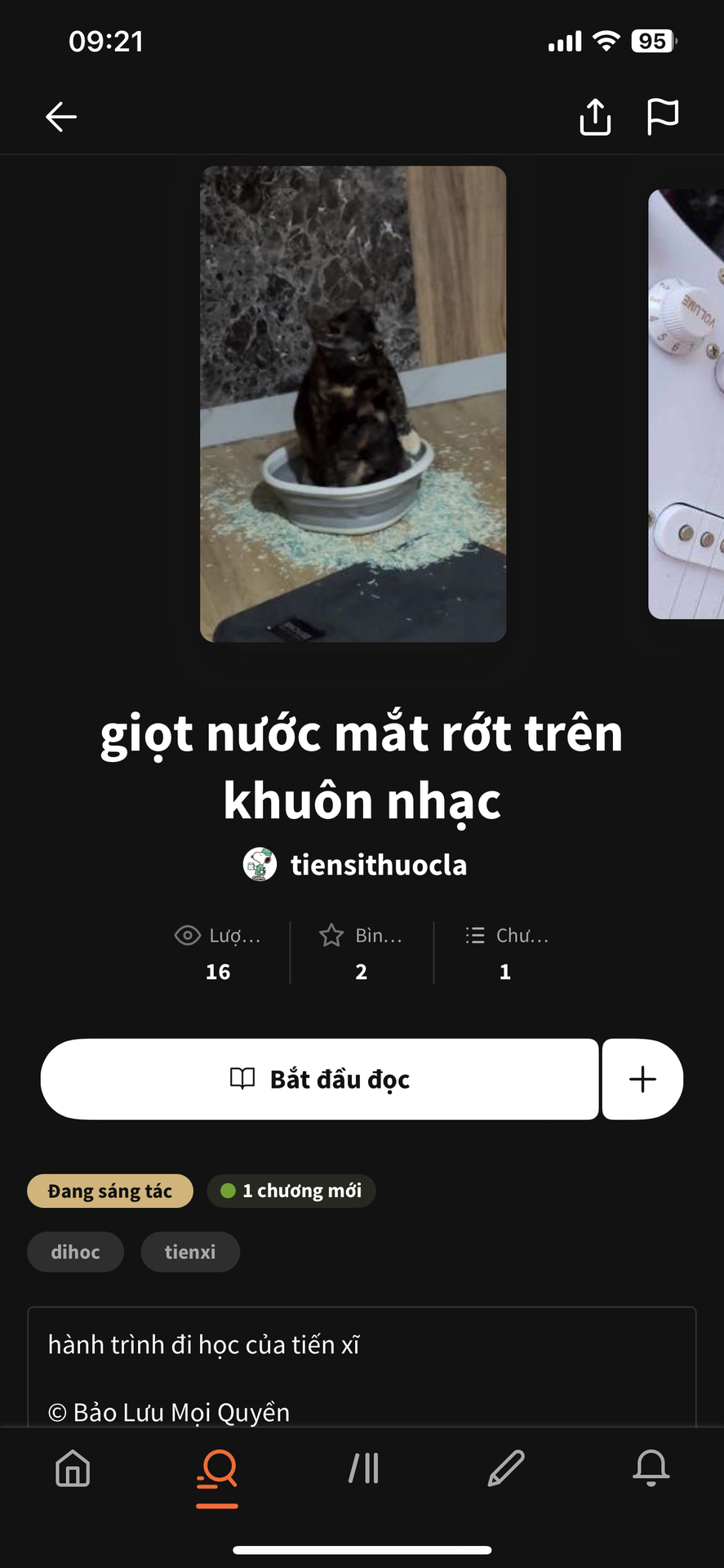Open the notifications bell tab
Viewport: 724px width, 1568px height.
click(x=651, y=1468)
